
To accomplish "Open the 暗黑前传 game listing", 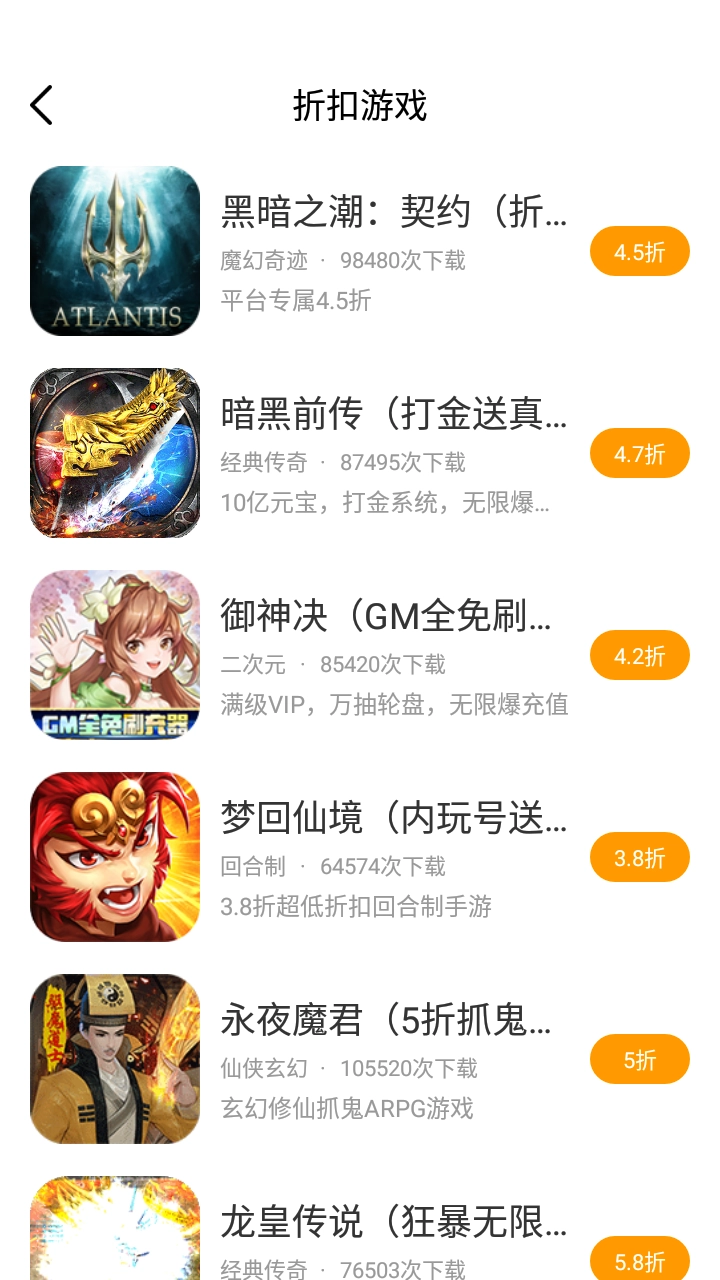I will click(x=393, y=414).
